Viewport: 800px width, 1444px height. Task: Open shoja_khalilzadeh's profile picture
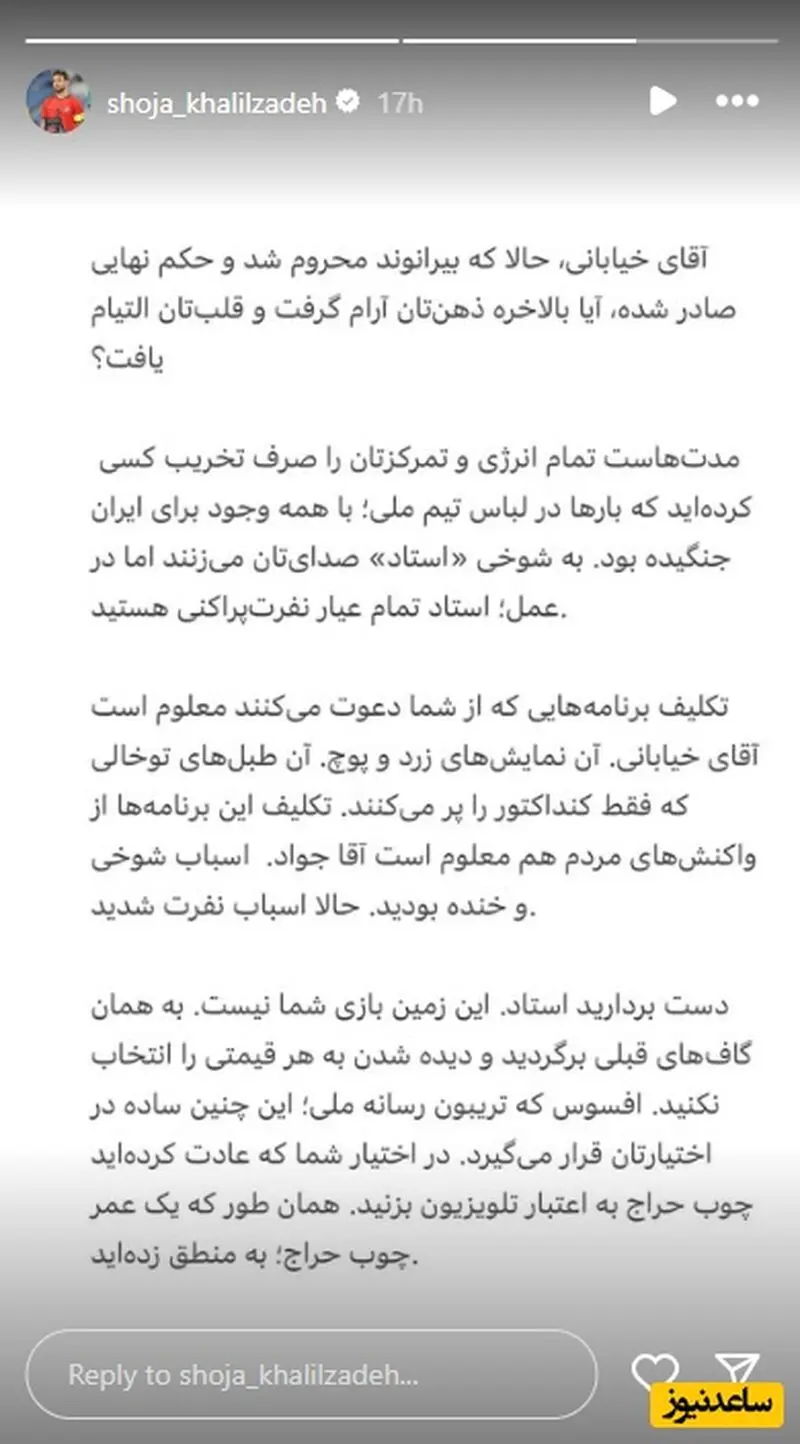point(59,101)
